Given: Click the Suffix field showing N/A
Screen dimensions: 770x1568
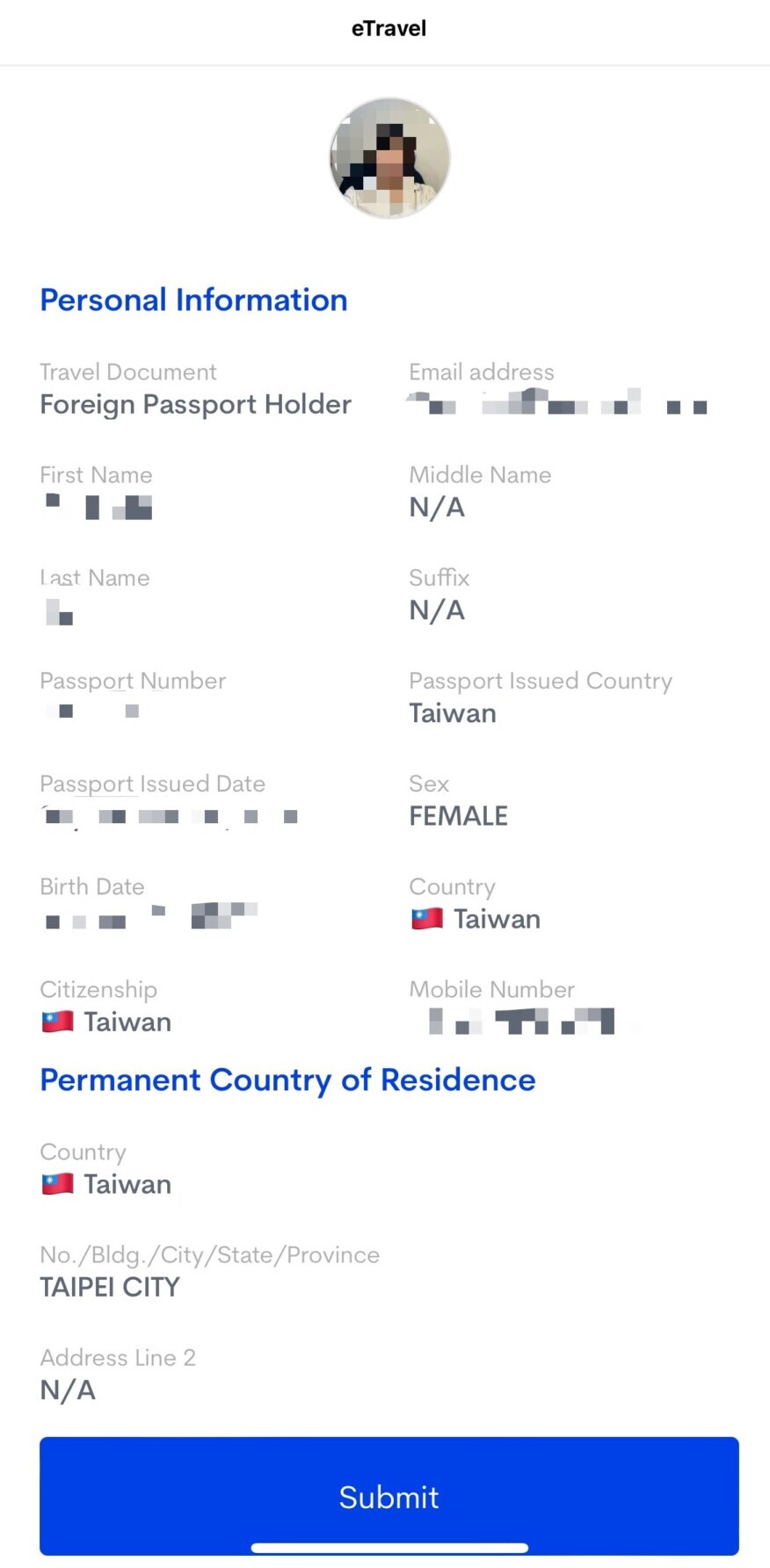Looking at the screenshot, I should pyautogui.click(x=436, y=610).
